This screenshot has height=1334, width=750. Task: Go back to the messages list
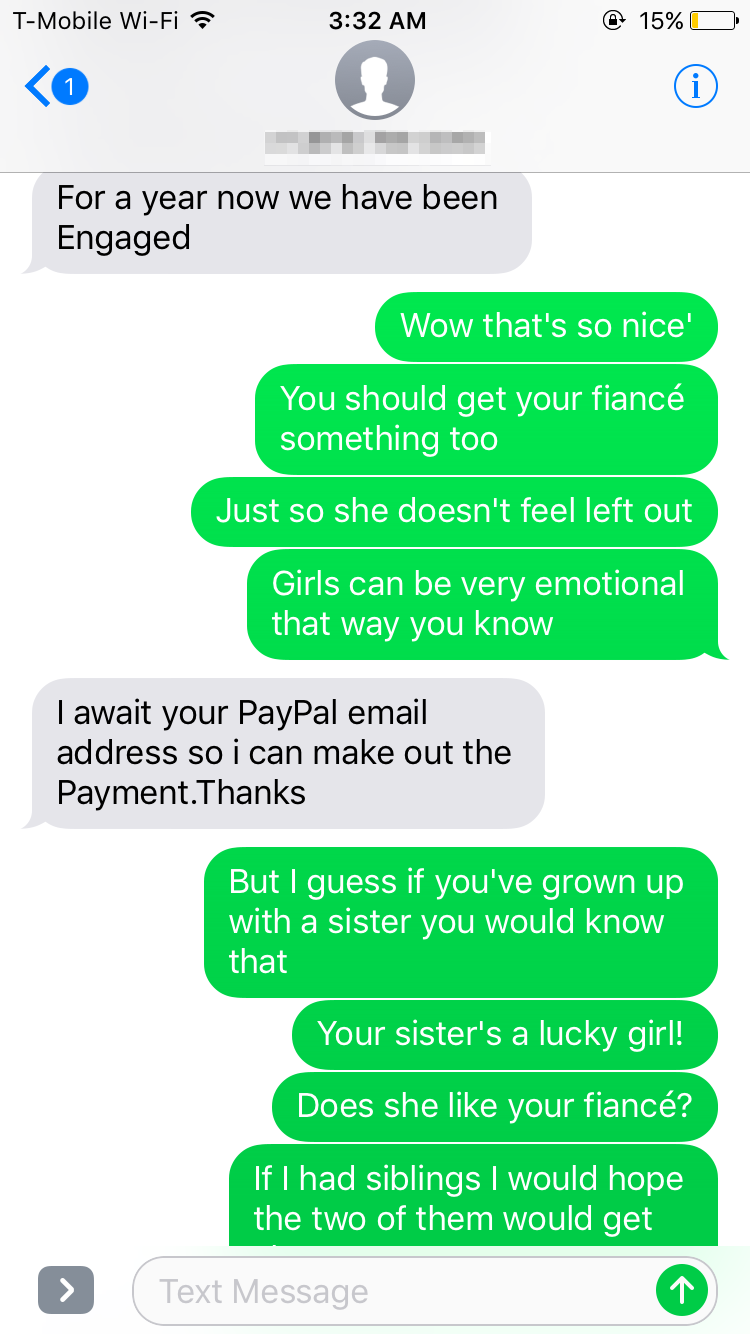(56, 88)
